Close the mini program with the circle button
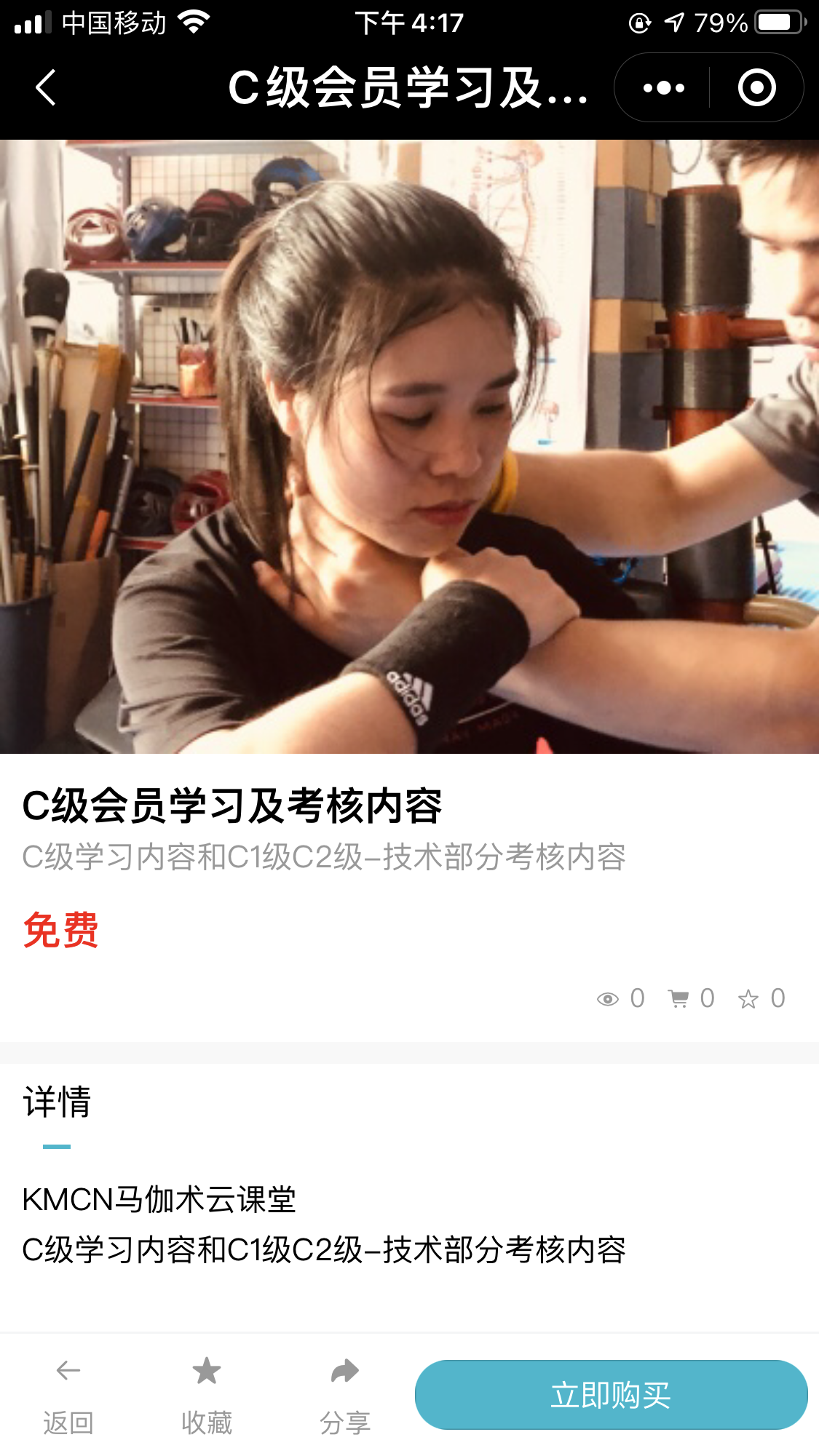 pyautogui.click(x=756, y=88)
